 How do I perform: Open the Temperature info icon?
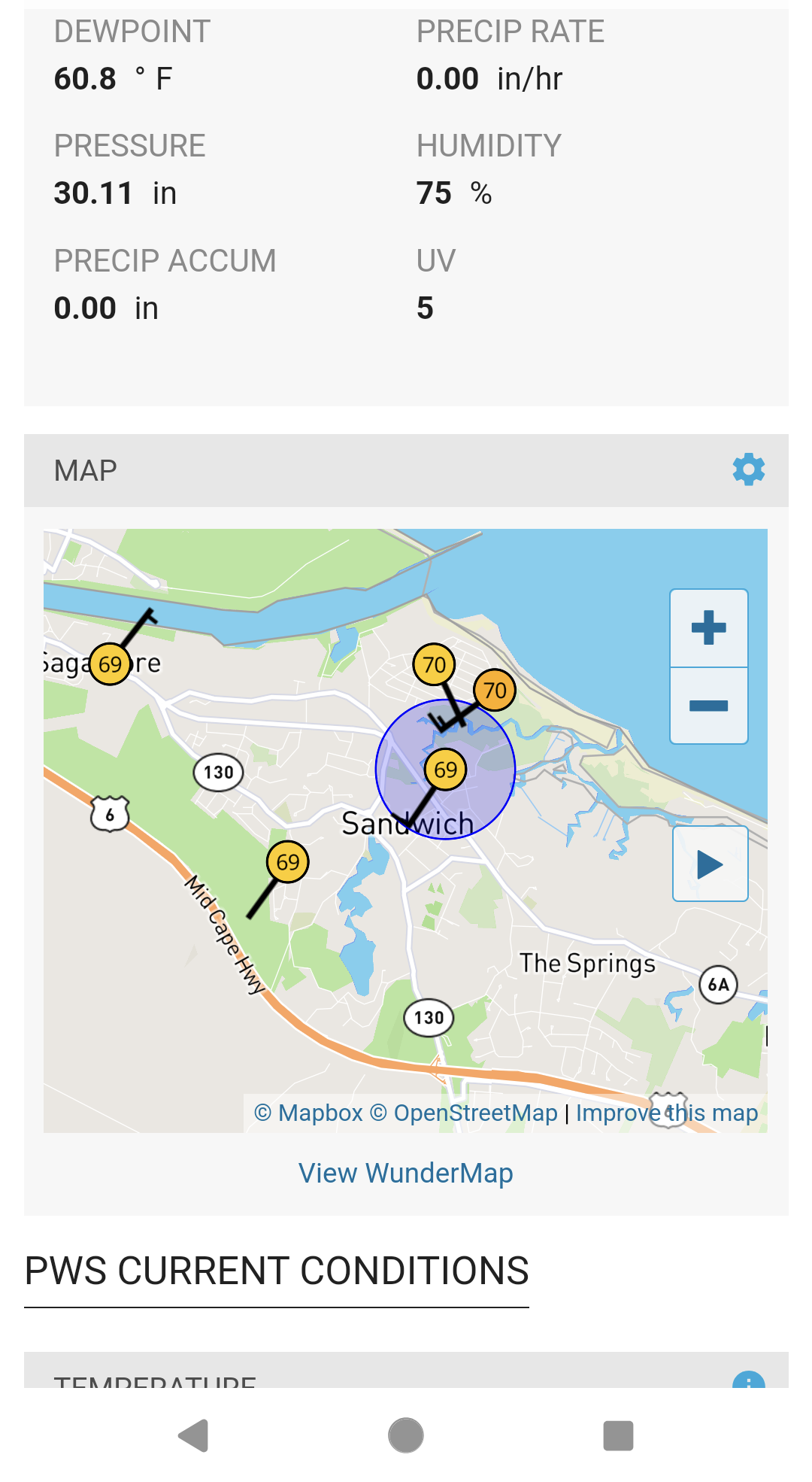pyautogui.click(x=748, y=1379)
